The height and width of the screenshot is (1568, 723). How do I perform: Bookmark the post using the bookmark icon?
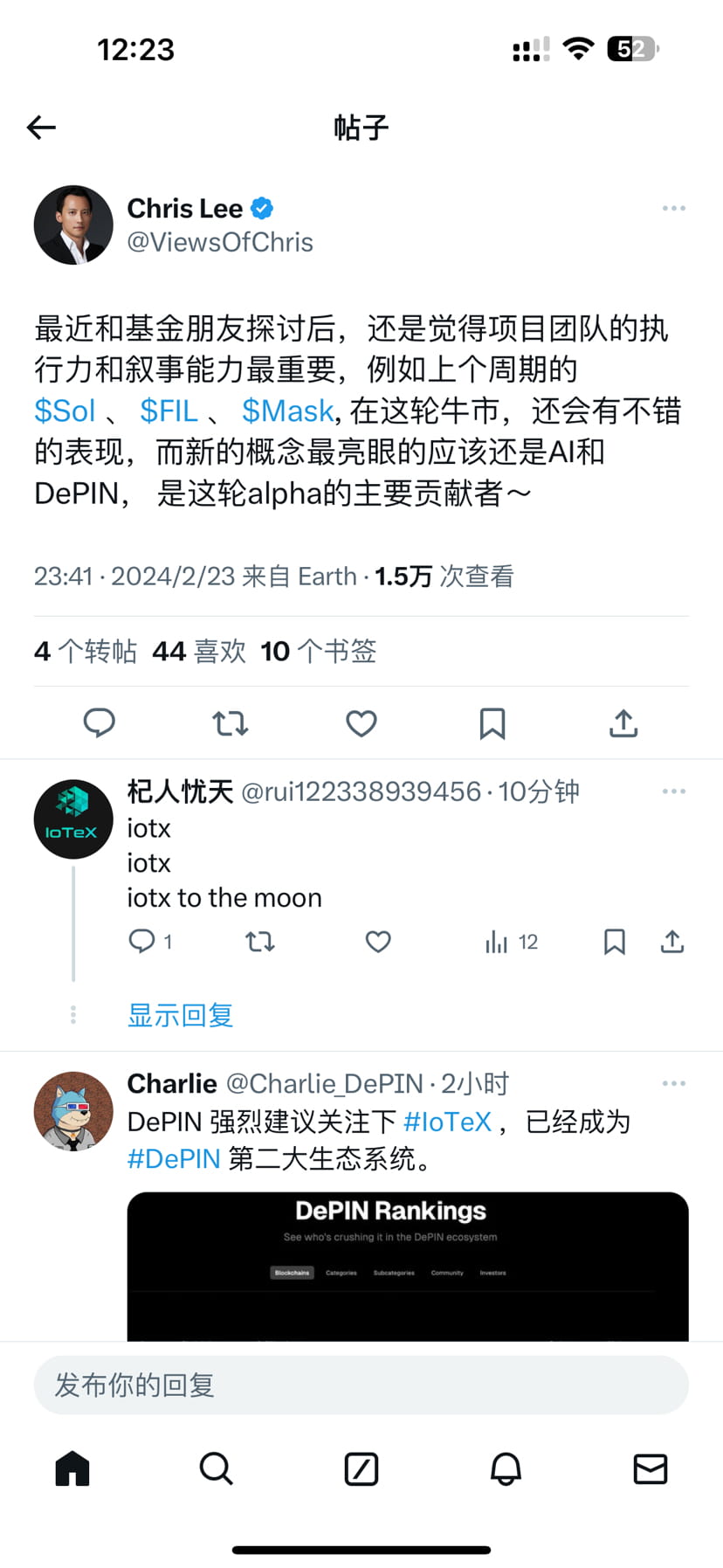(492, 723)
